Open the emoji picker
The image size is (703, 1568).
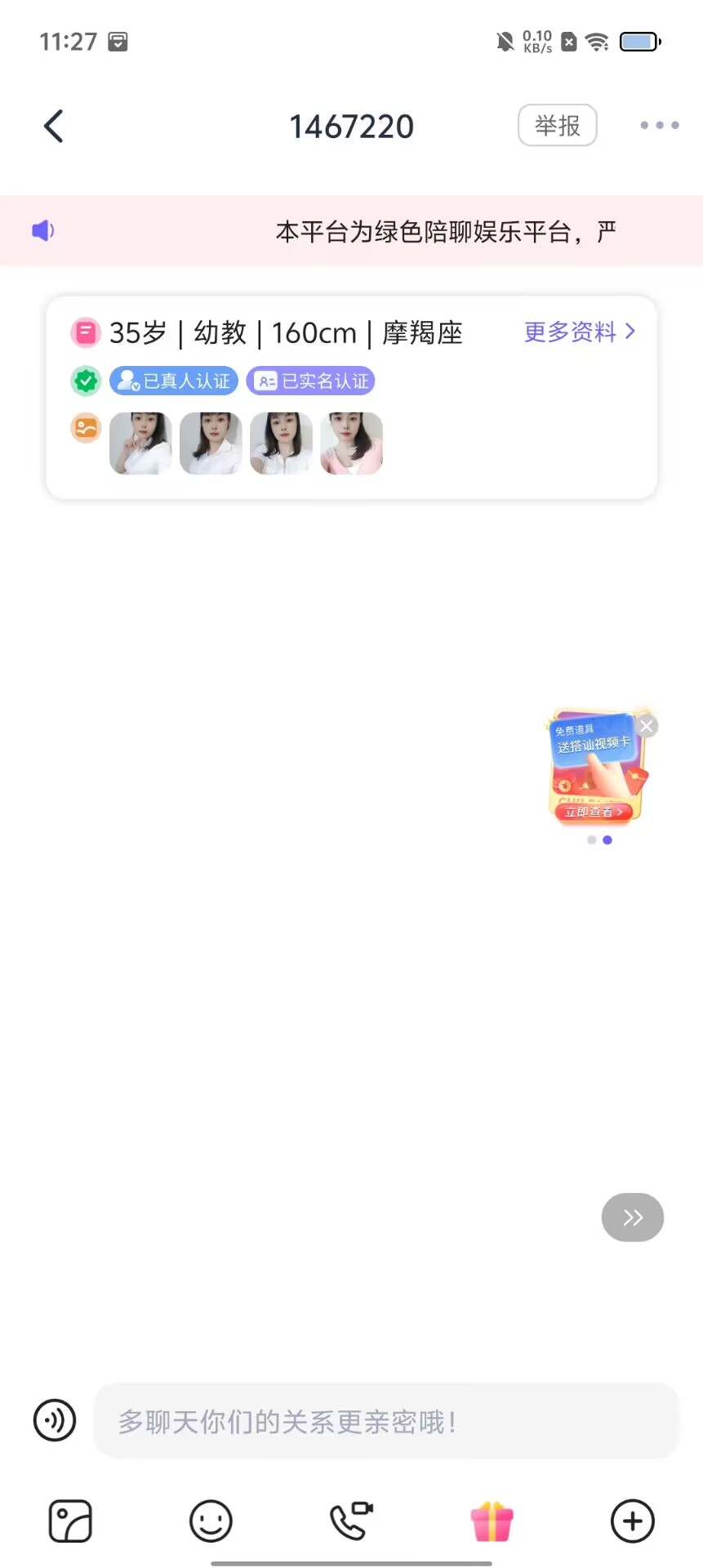click(x=211, y=1521)
